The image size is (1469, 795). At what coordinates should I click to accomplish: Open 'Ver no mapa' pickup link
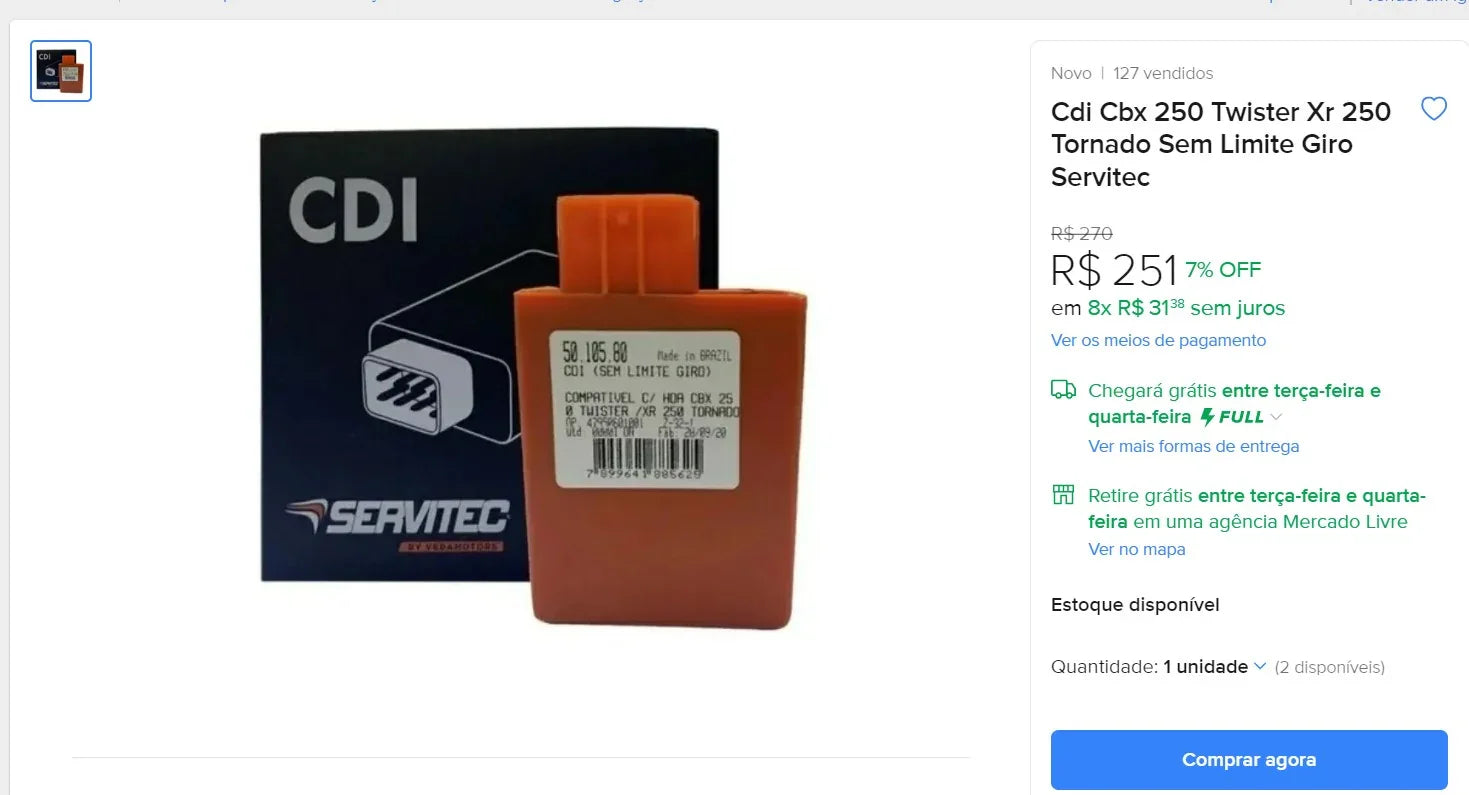pyautogui.click(x=1136, y=549)
